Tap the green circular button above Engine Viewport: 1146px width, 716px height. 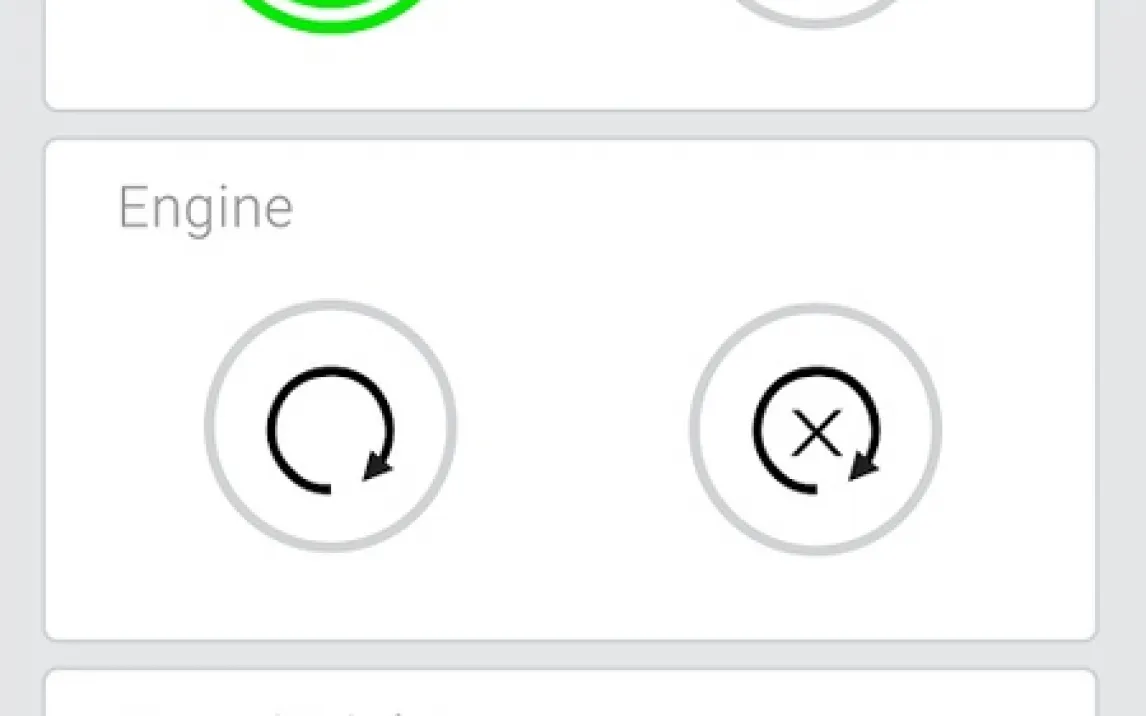(330, 12)
